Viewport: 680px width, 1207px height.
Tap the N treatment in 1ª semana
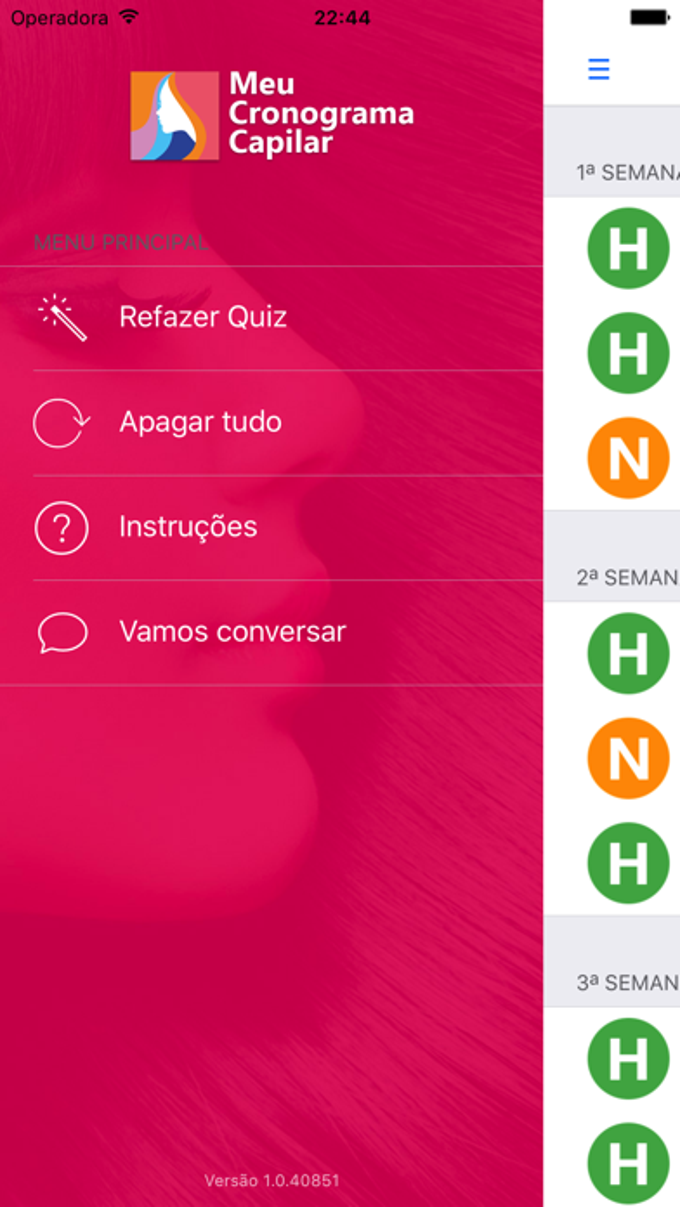(628, 458)
